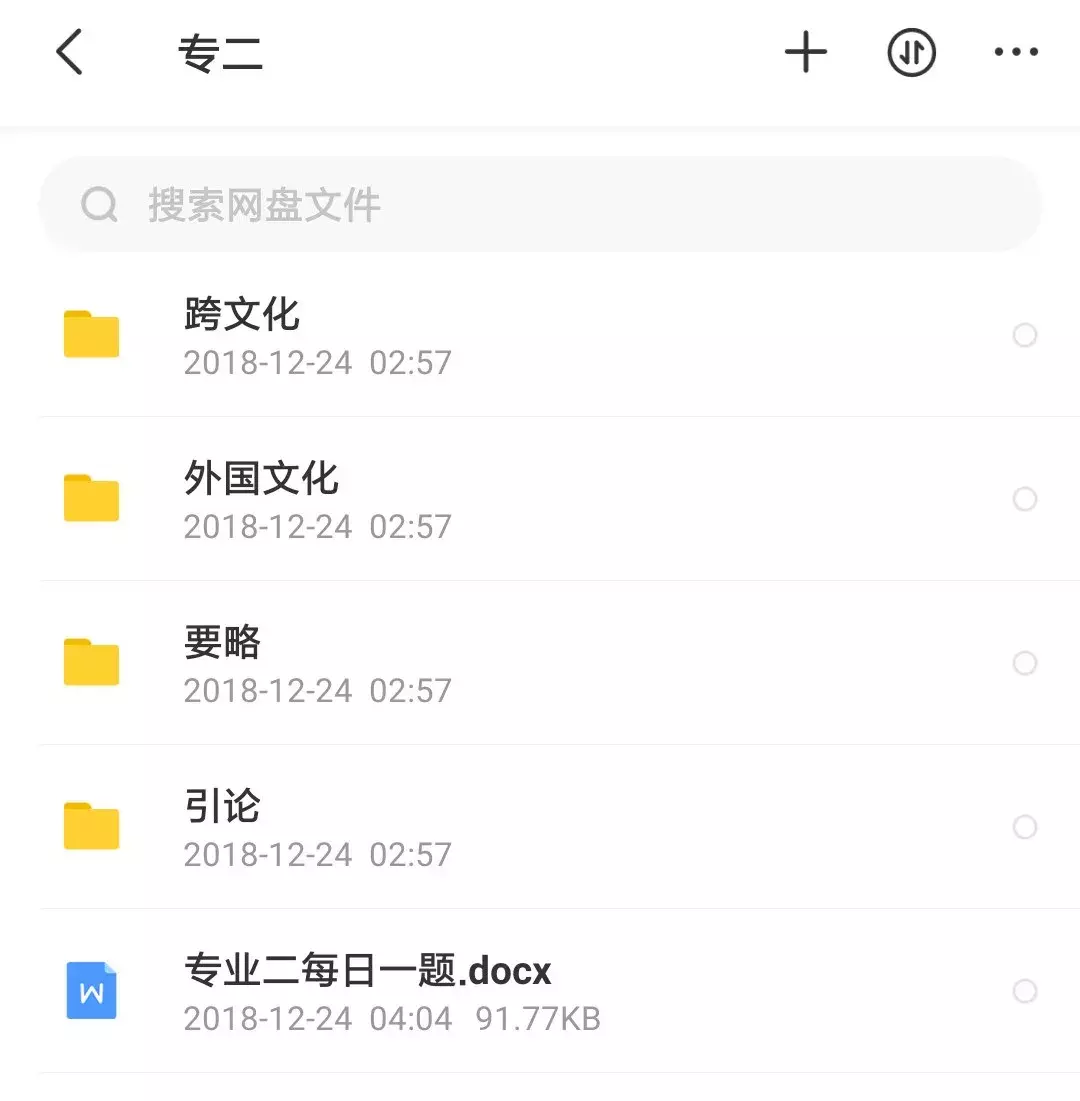Viewport: 1080px width, 1101px height.
Task: Open the overflow menu at top right
Action: 1015,52
